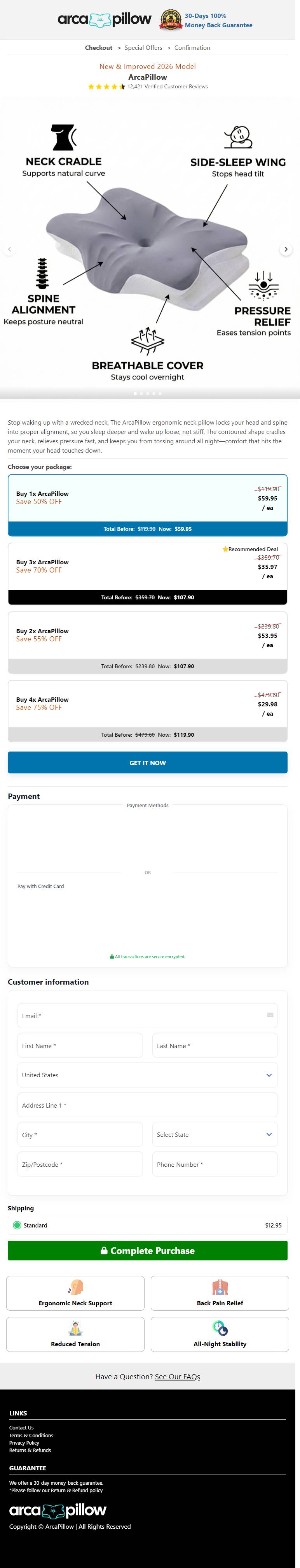Open the Select State dropdown
Image resolution: width=300 pixels, height=1568 pixels.
pos(215,1134)
